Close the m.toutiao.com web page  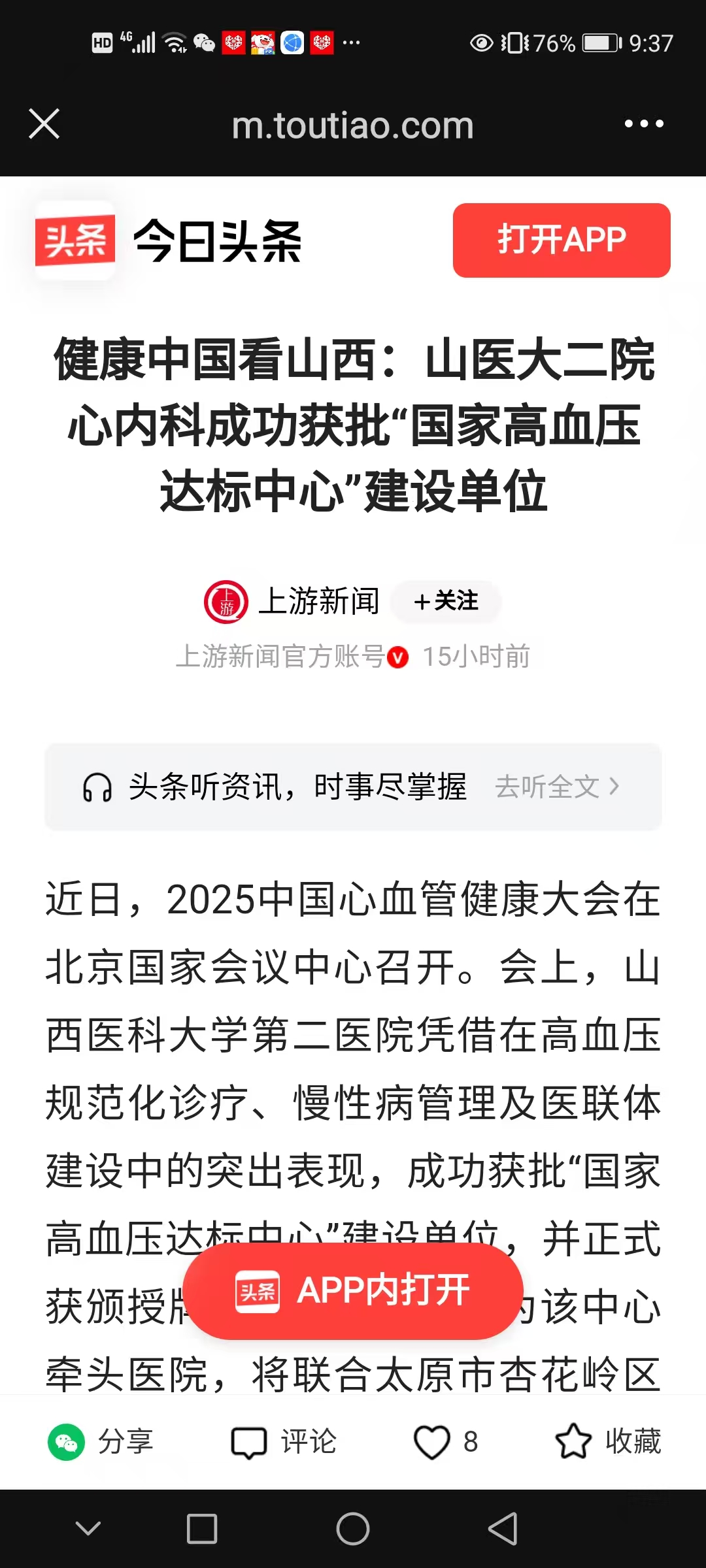click(x=44, y=124)
